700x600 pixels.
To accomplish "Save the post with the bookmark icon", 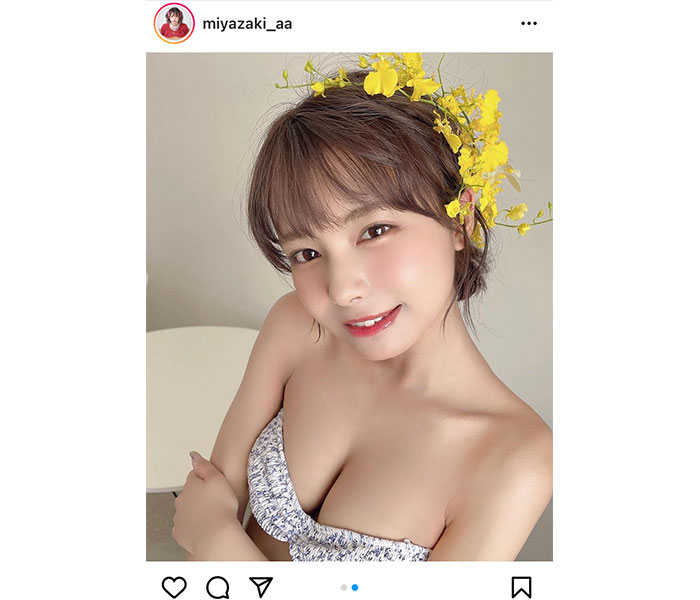I will pos(521,586).
